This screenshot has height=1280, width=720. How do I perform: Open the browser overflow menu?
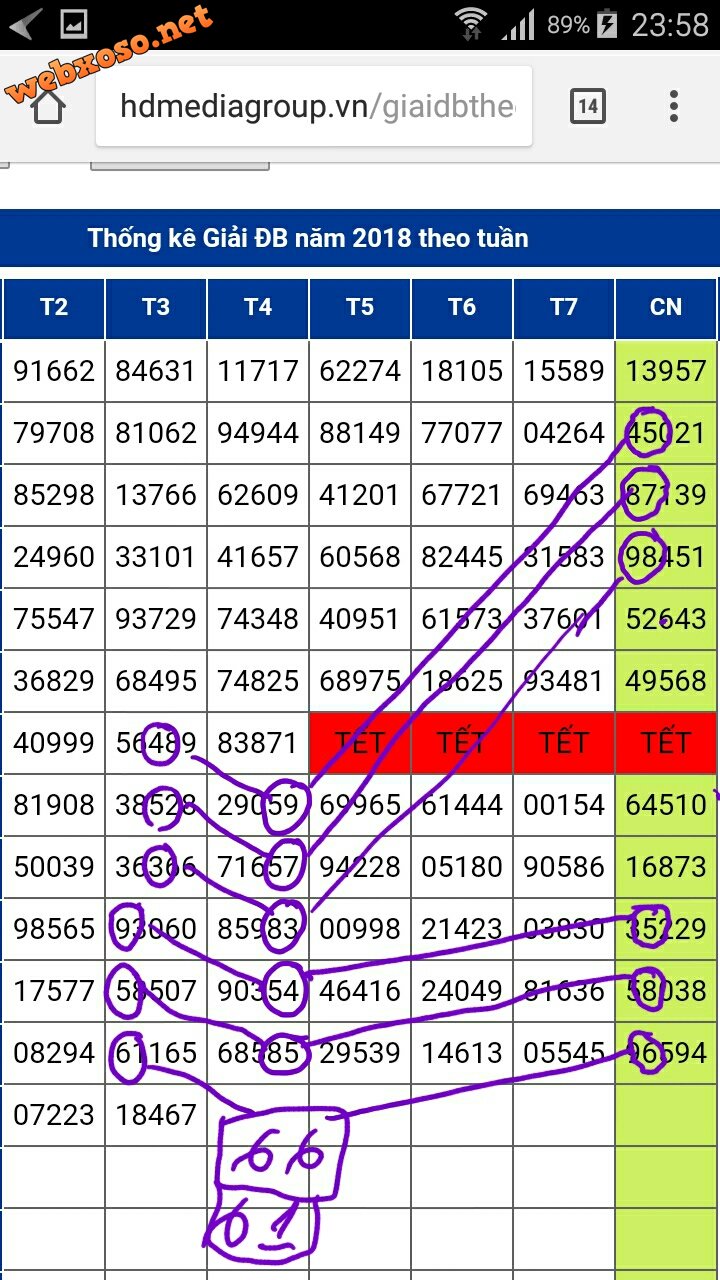pos(674,106)
